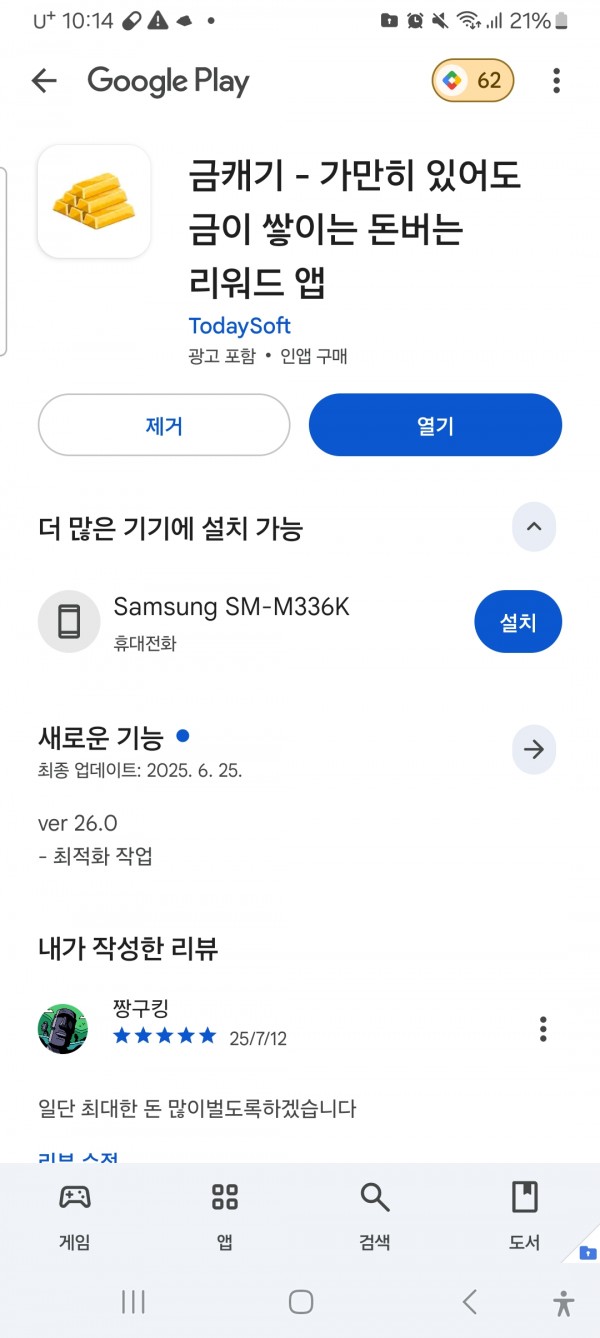600x1338 pixels.
Task: Switch to the 검색 tab
Action: [375, 1216]
